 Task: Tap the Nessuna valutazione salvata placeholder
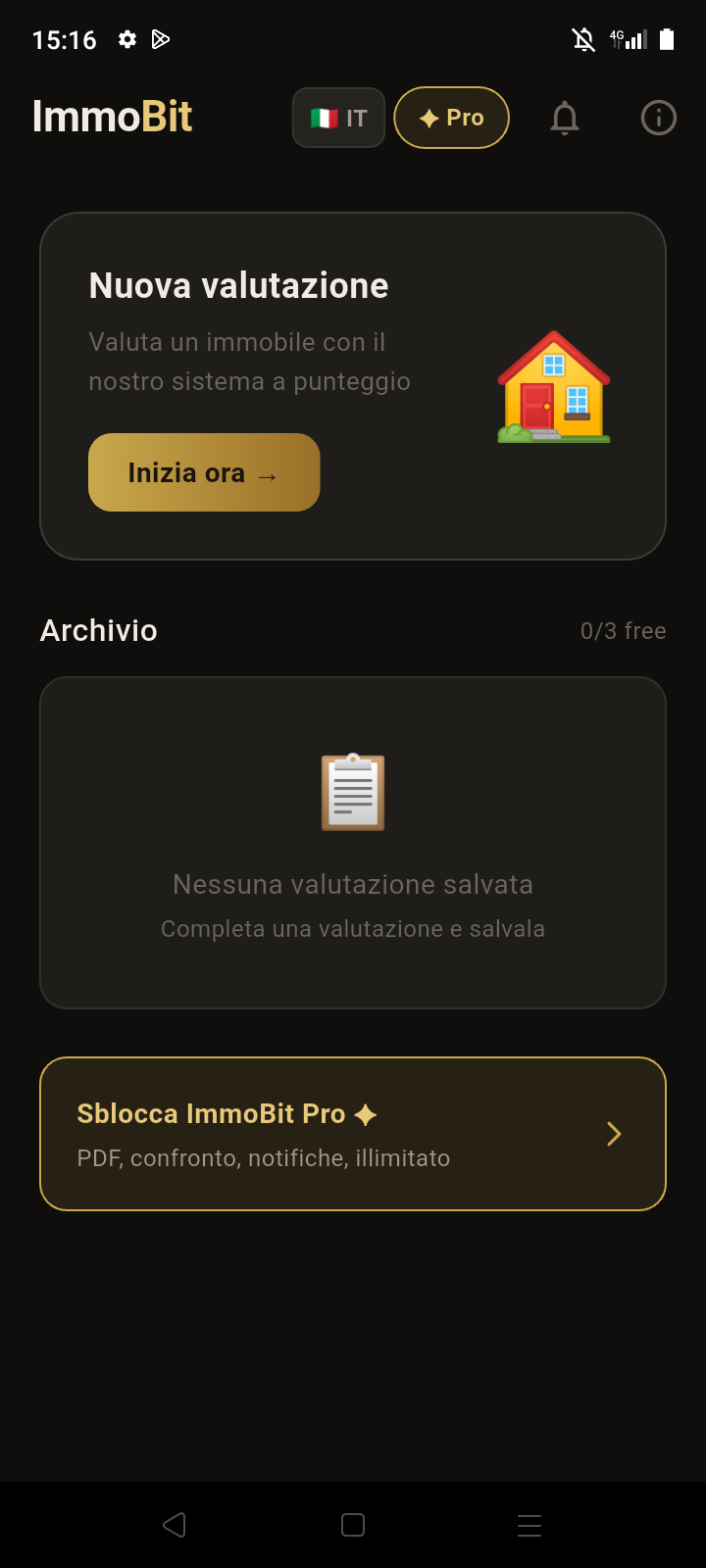pyautogui.click(x=352, y=884)
